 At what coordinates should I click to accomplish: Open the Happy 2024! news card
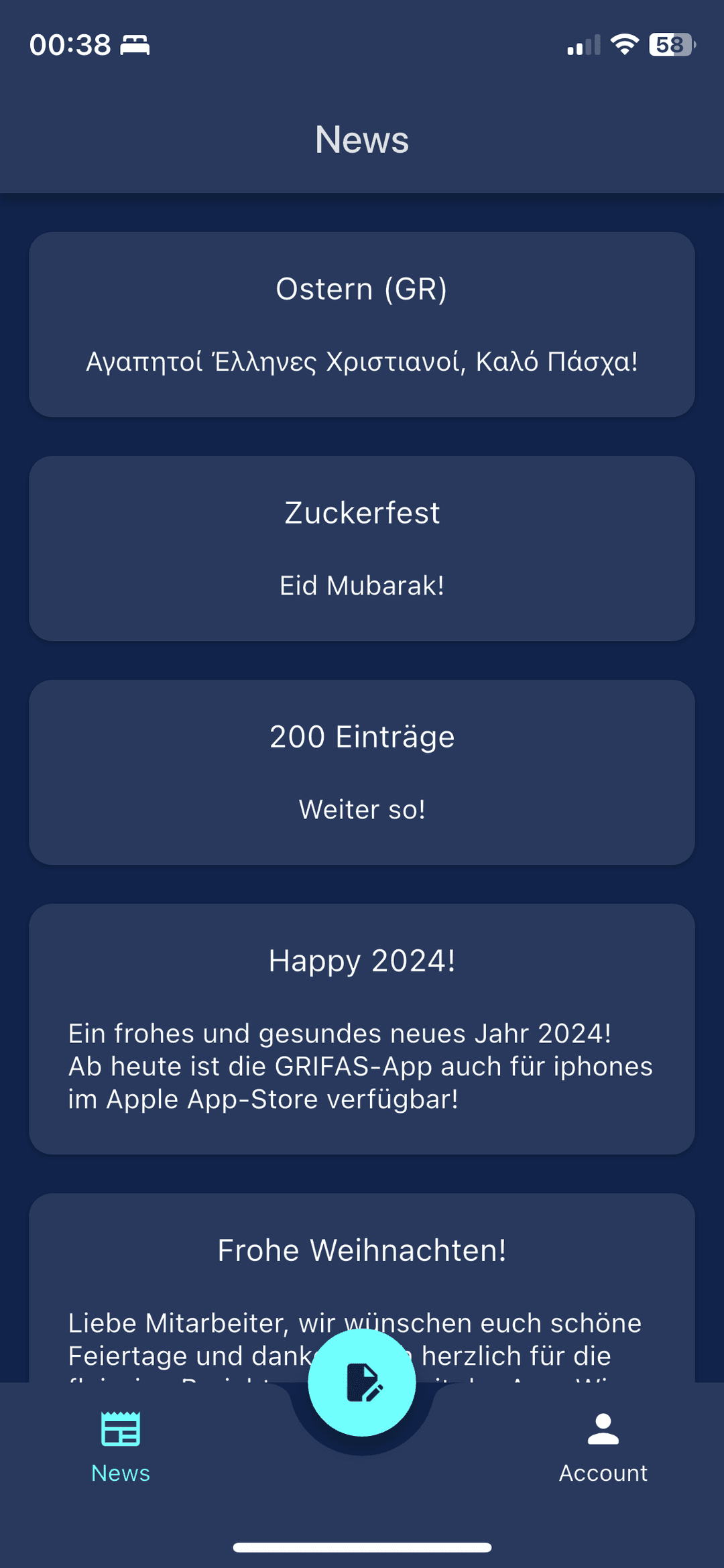[x=362, y=1028]
